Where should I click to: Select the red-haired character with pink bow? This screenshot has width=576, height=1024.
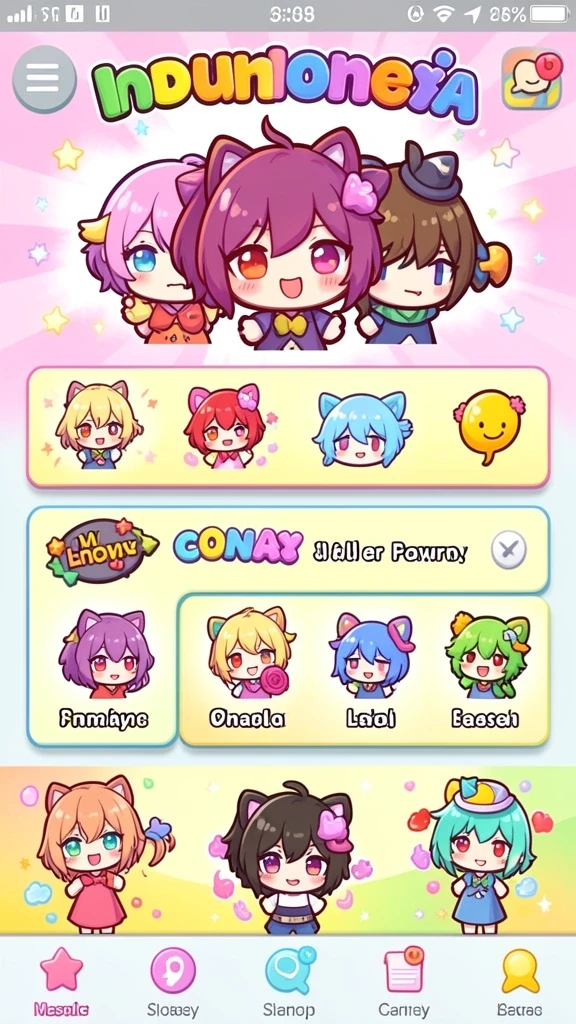[x=225, y=426]
